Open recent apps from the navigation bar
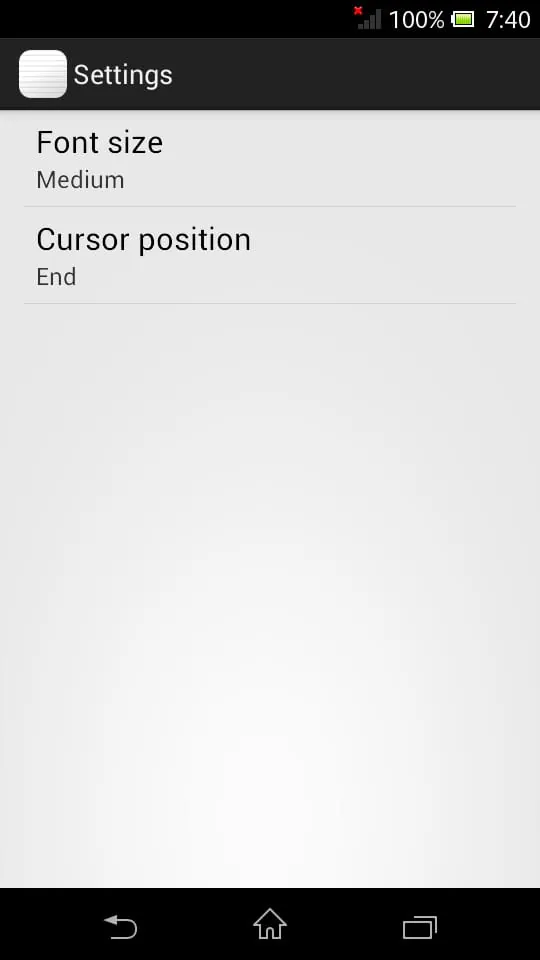 (420, 927)
